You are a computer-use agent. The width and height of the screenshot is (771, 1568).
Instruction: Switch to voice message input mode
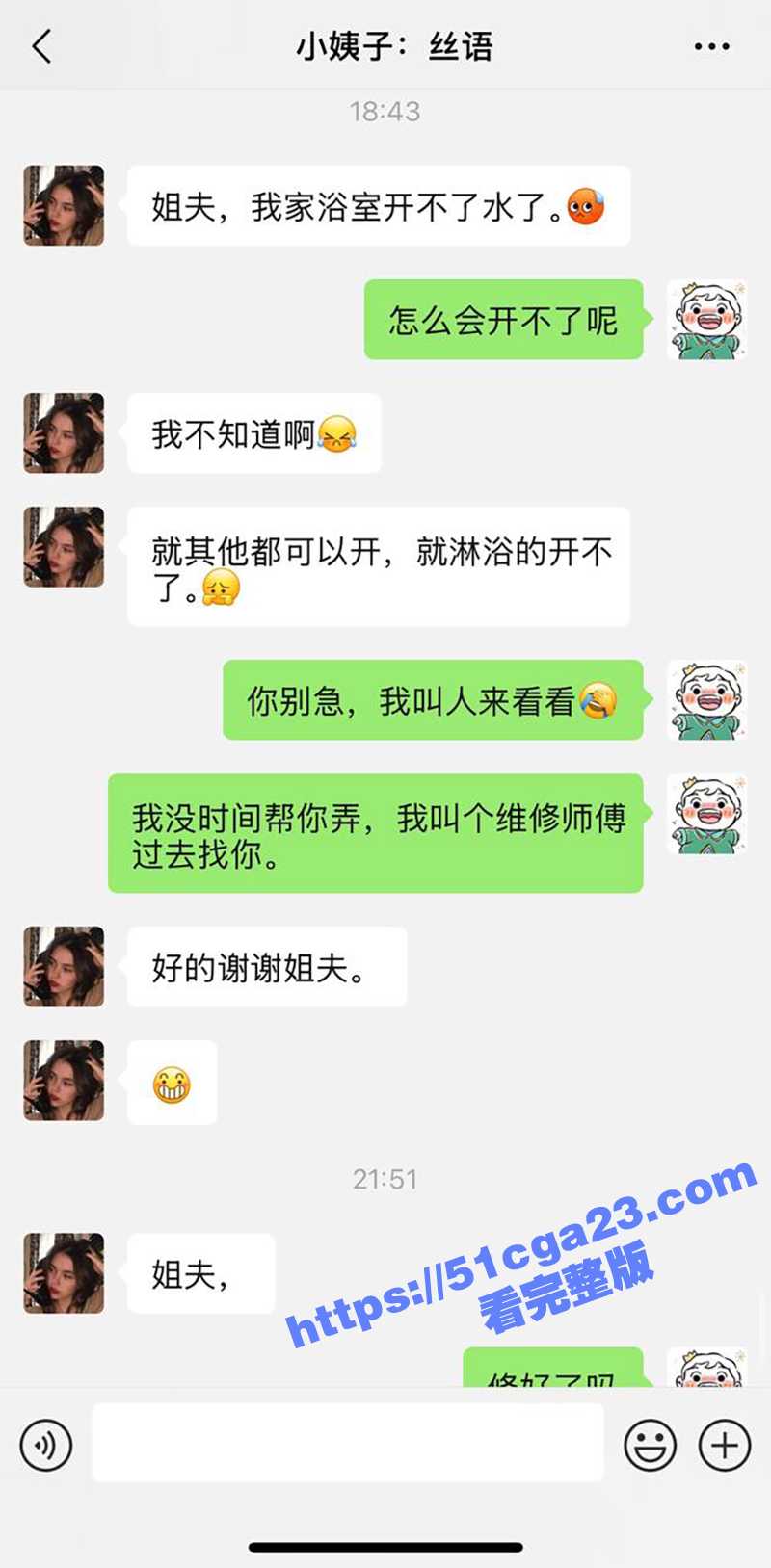(44, 1444)
